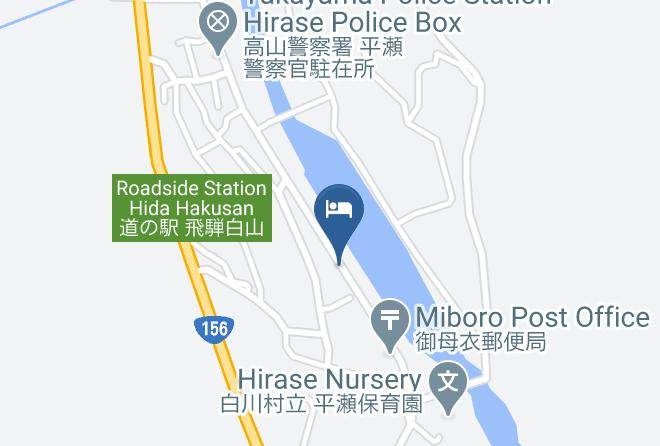Open Roadside Station Hida Hakusan label
This screenshot has height=446, width=660.
[192, 208]
